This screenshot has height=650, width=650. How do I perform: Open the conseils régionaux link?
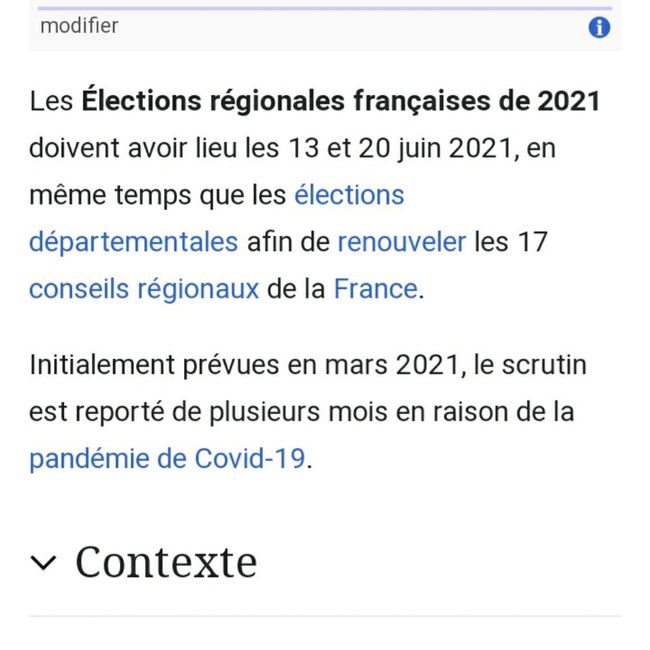pyautogui.click(x=143, y=290)
